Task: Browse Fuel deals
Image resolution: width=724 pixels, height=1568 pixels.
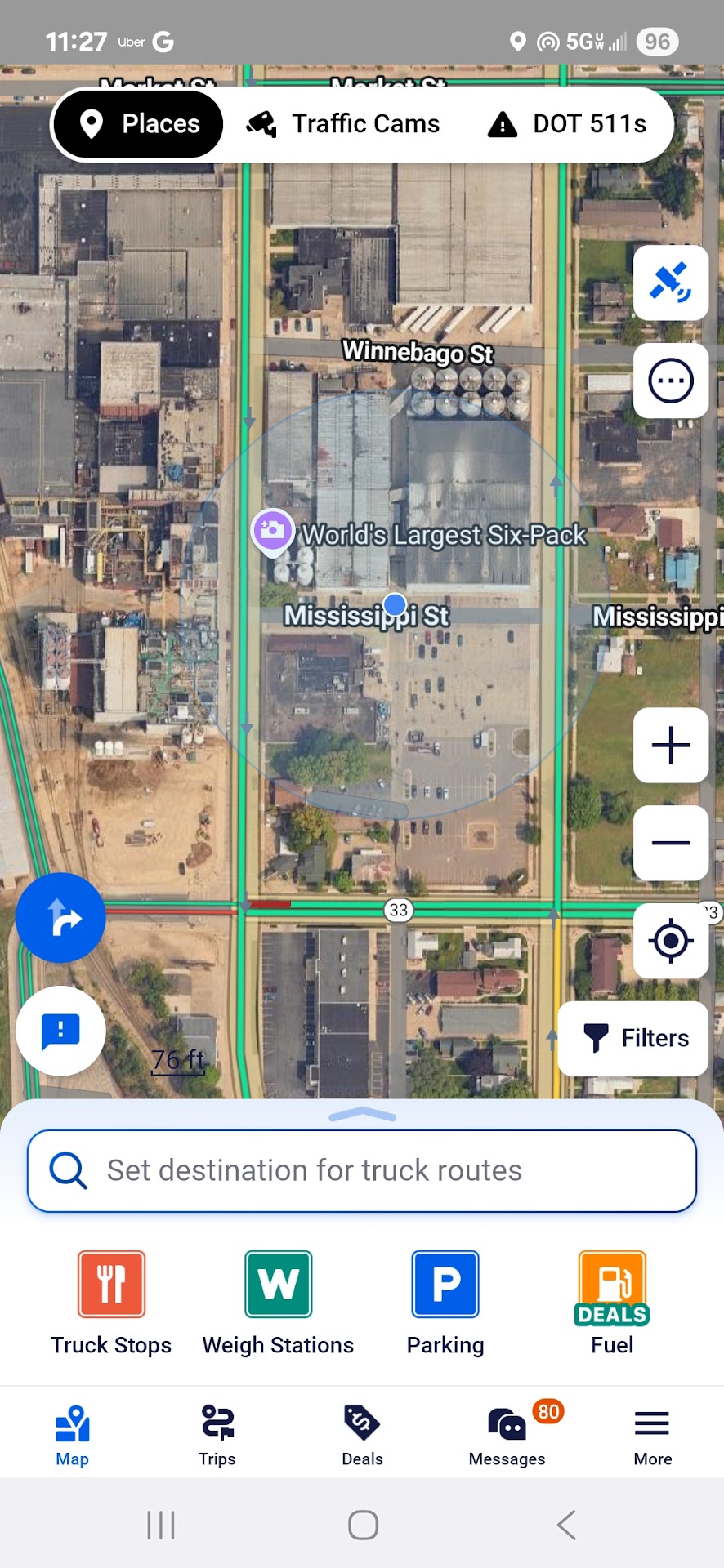Action: [612, 1303]
